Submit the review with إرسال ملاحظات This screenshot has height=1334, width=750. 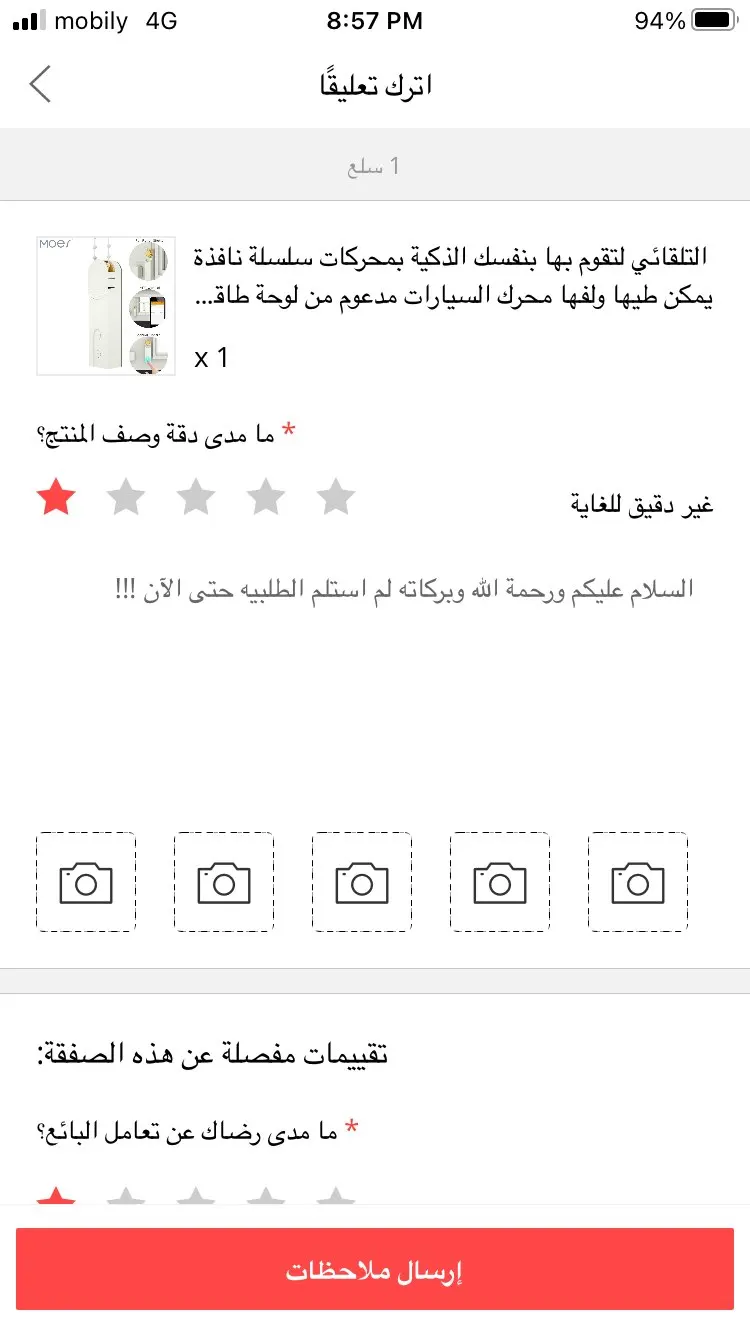coord(375,1270)
